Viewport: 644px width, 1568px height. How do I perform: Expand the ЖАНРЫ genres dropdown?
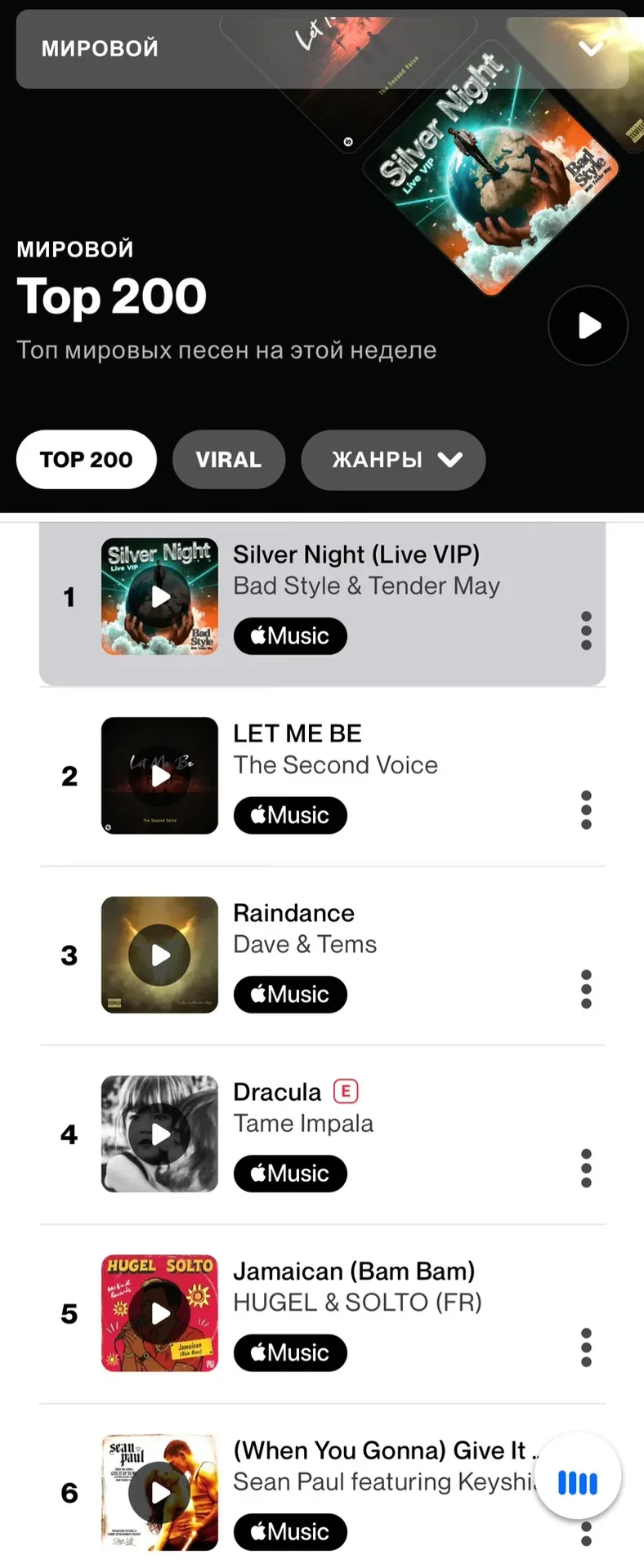tap(393, 460)
